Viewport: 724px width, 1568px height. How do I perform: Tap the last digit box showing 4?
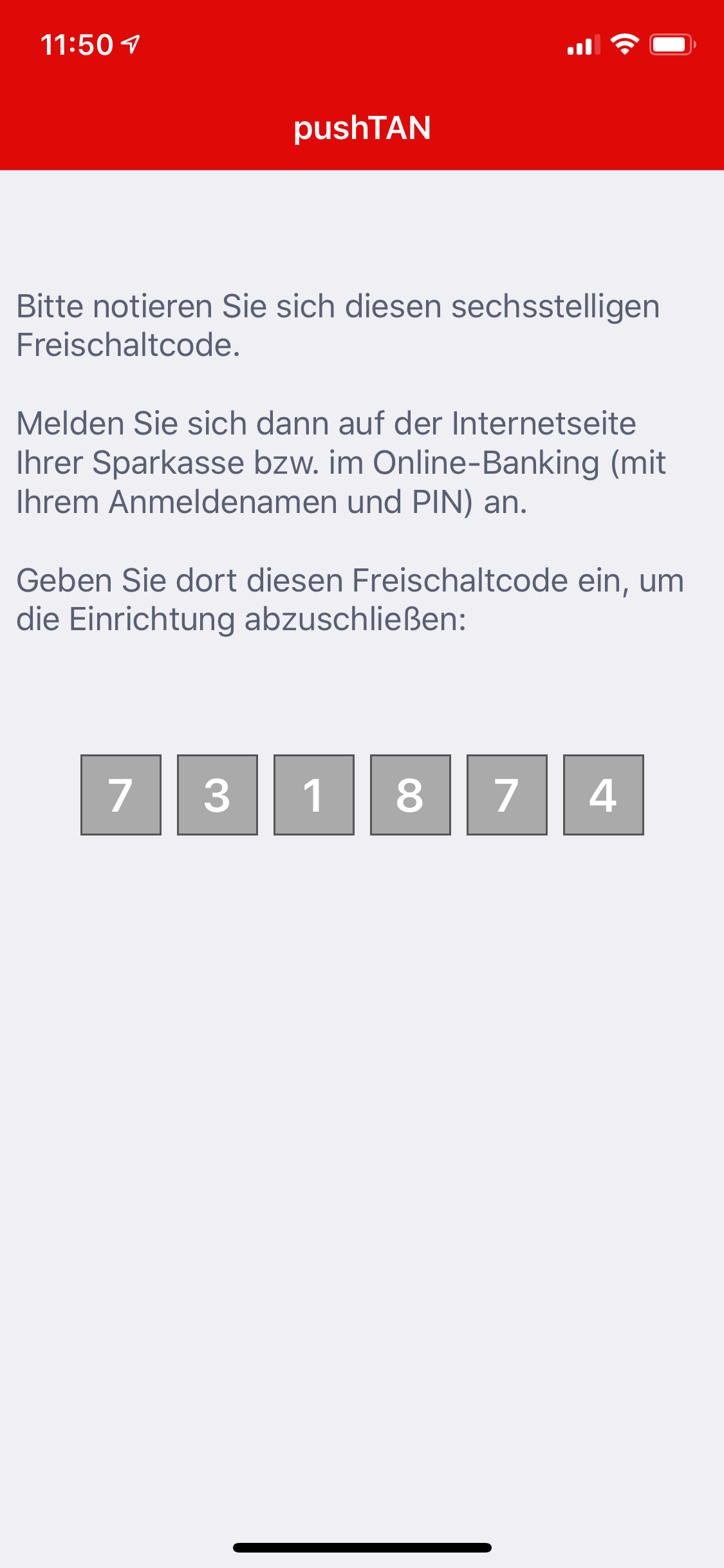(602, 795)
